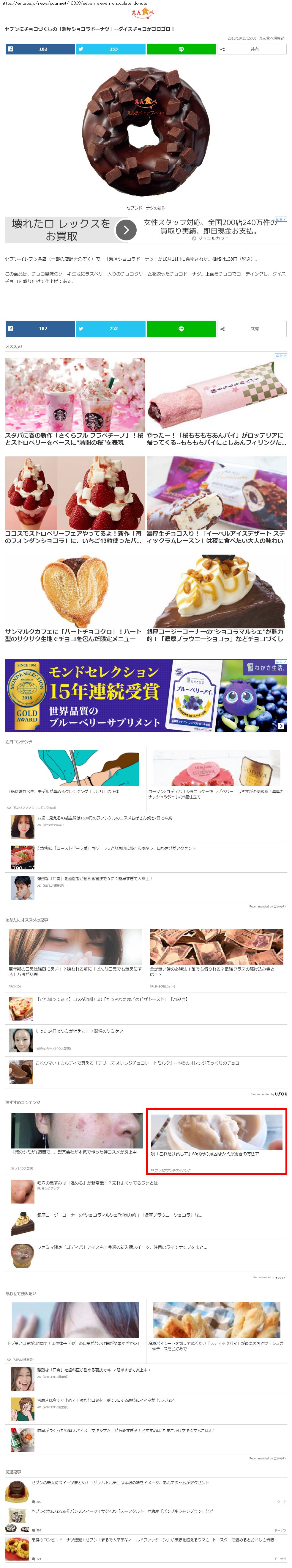Open コメダ珈琲店 ピザトースト article row
Image resolution: width=292 pixels, height=1568 pixels.
tap(113, 999)
